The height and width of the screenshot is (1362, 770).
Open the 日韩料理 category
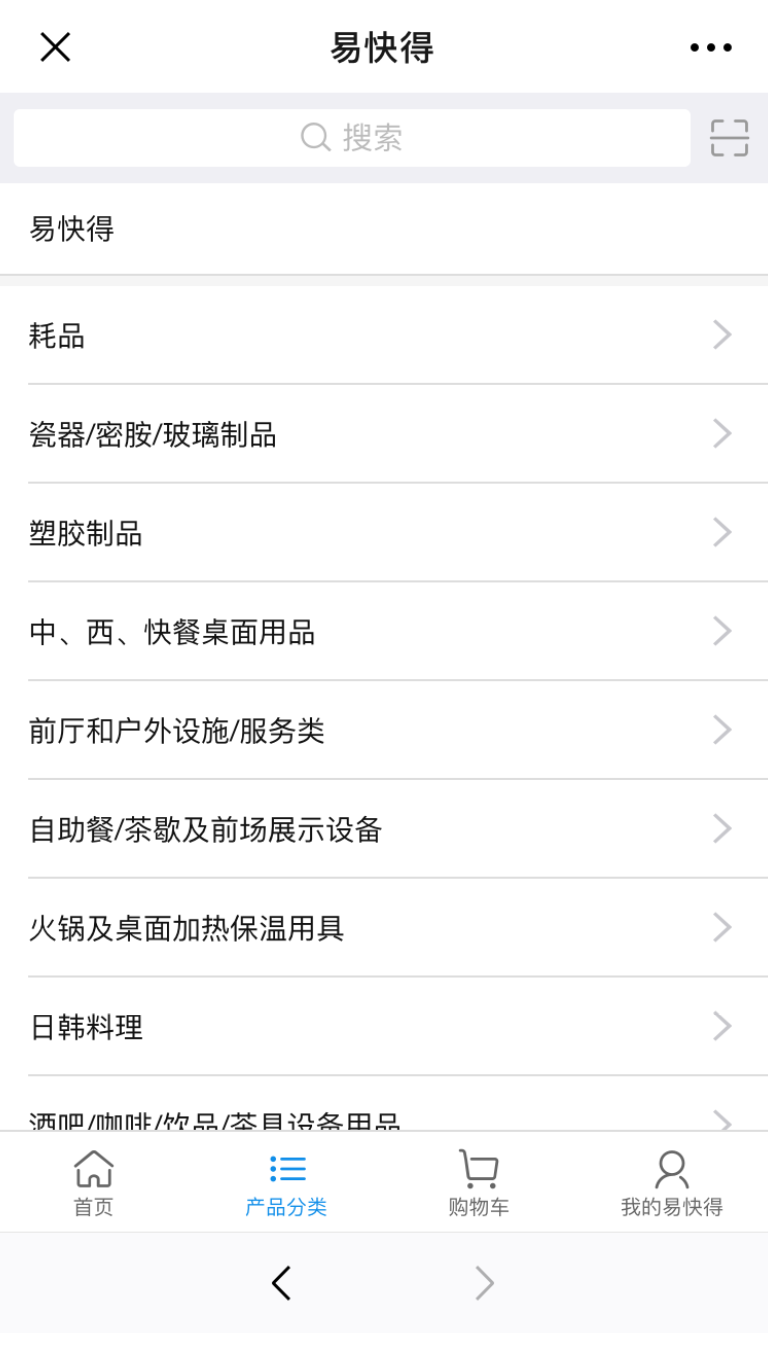(x=385, y=1026)
